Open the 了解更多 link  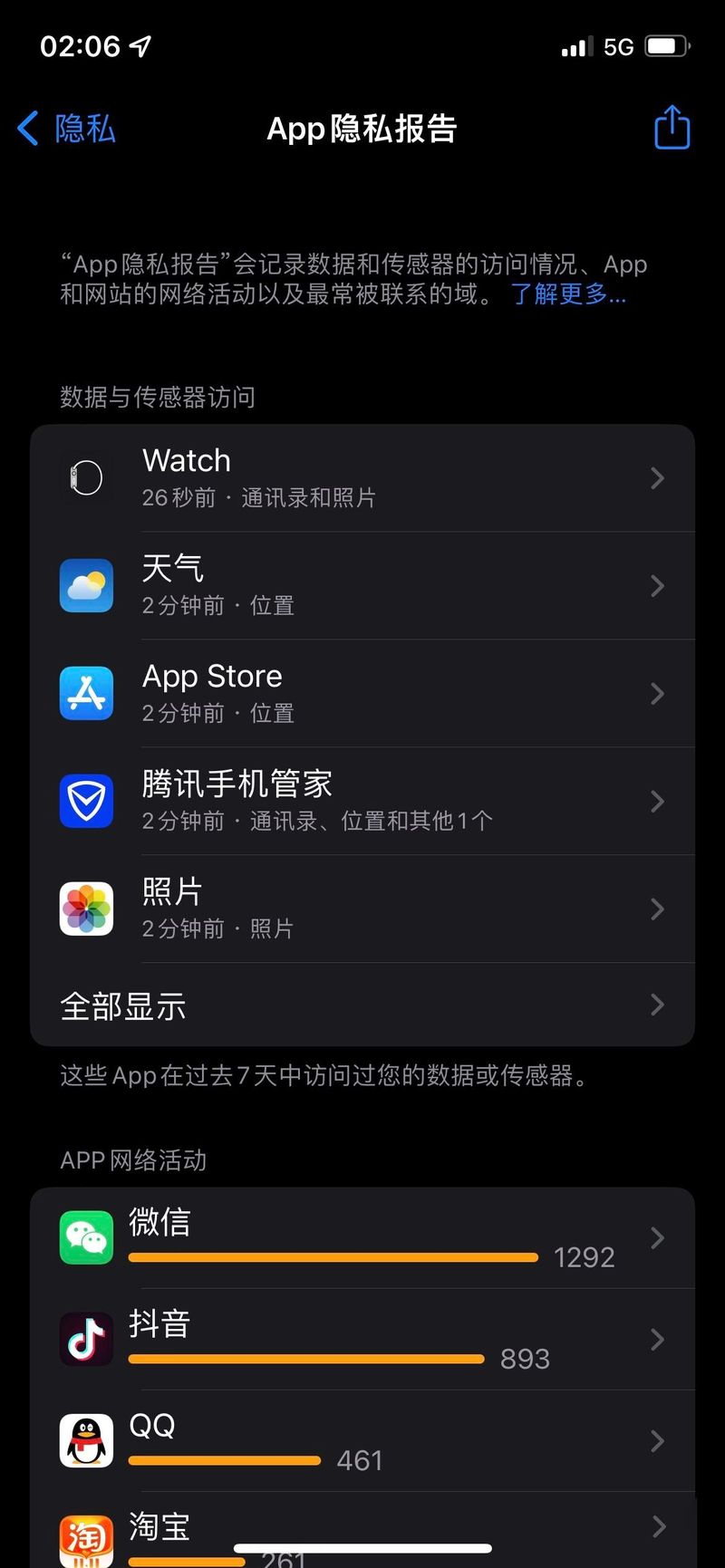click(568, 293)
